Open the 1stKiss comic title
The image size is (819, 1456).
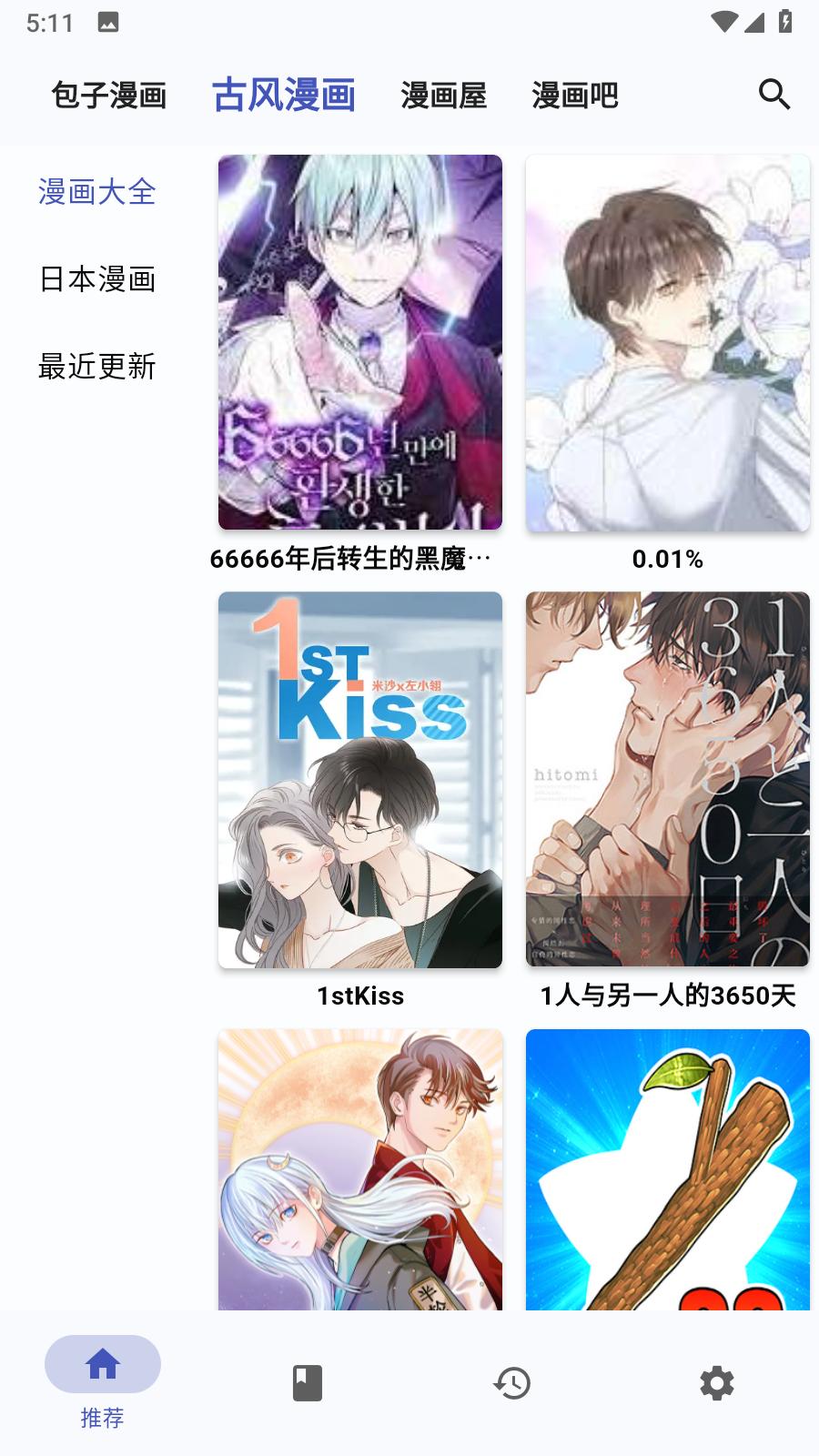tap(360, 996)
